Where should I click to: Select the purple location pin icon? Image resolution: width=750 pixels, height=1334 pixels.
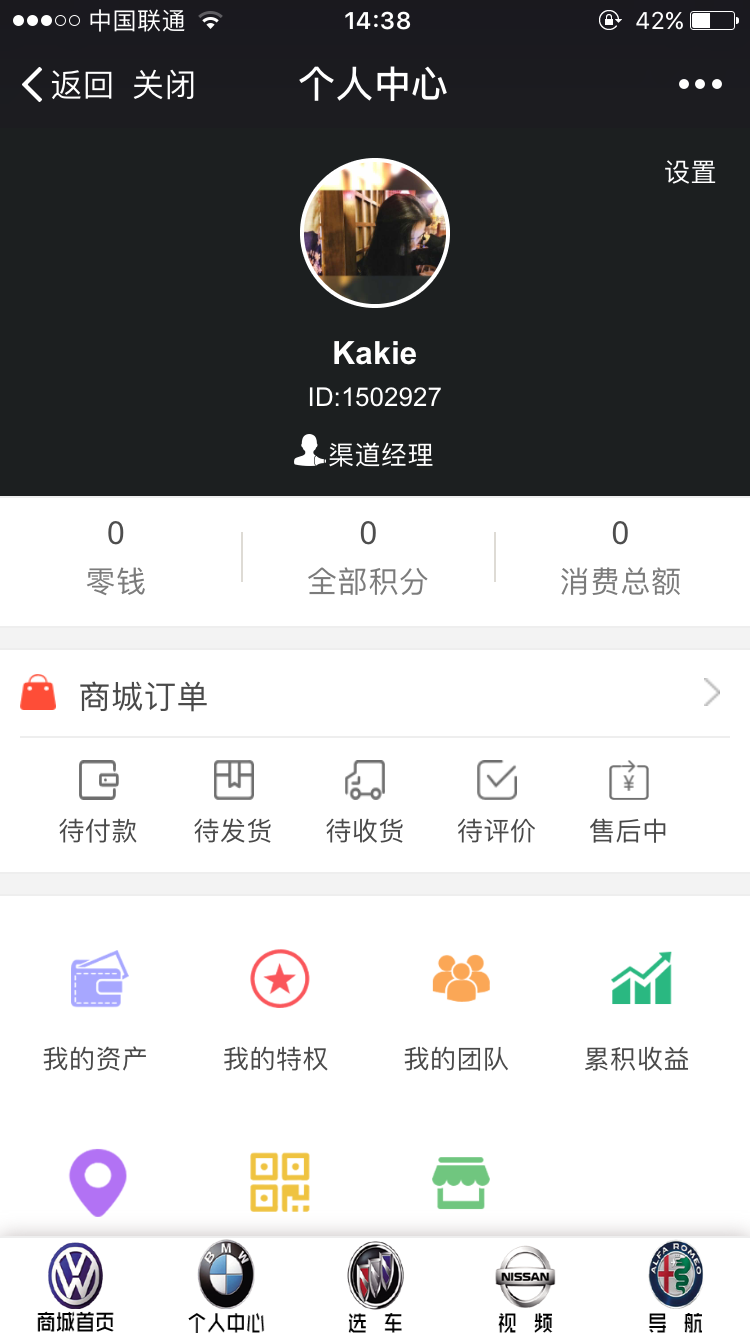click(x=97, y=1182)
